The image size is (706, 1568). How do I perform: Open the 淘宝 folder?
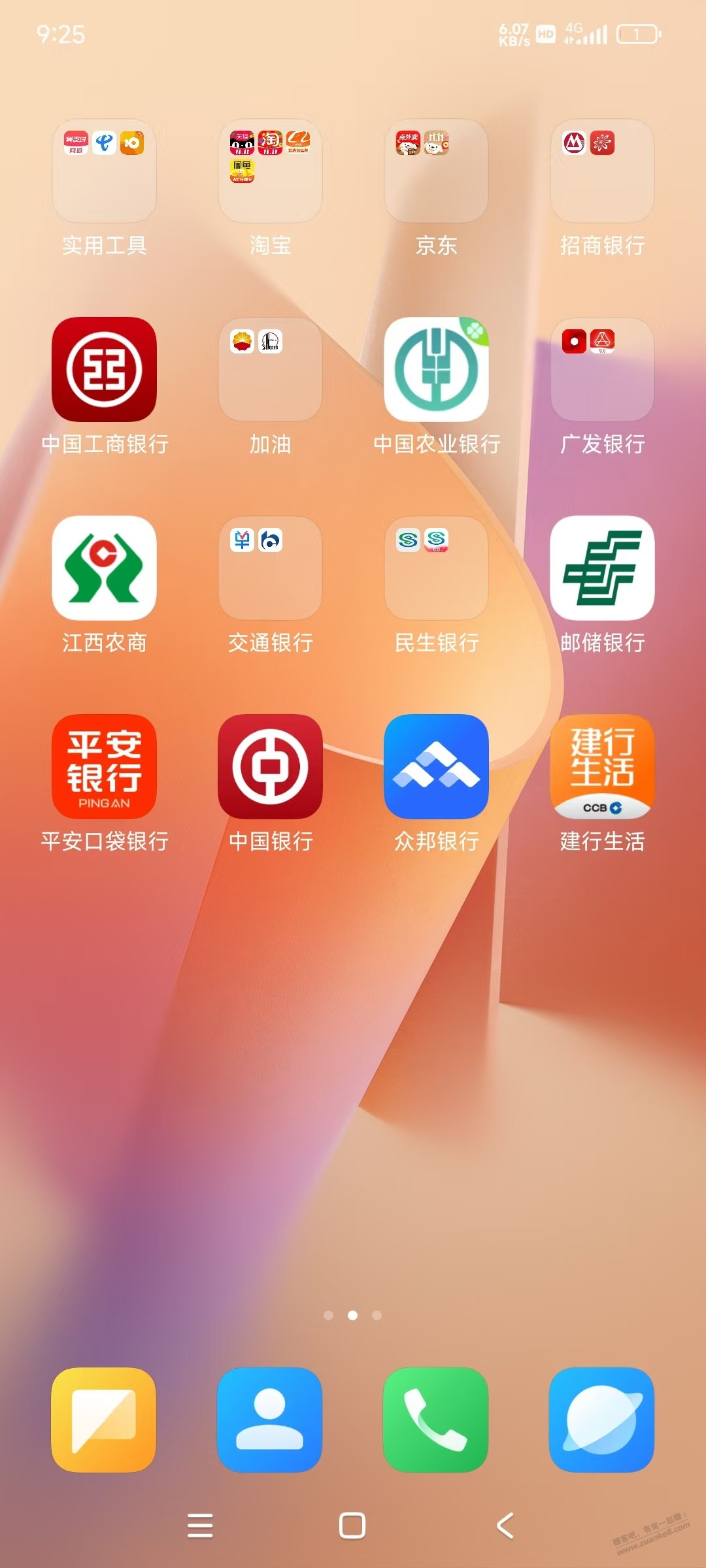pyautogui.click(x=270, y=171)
